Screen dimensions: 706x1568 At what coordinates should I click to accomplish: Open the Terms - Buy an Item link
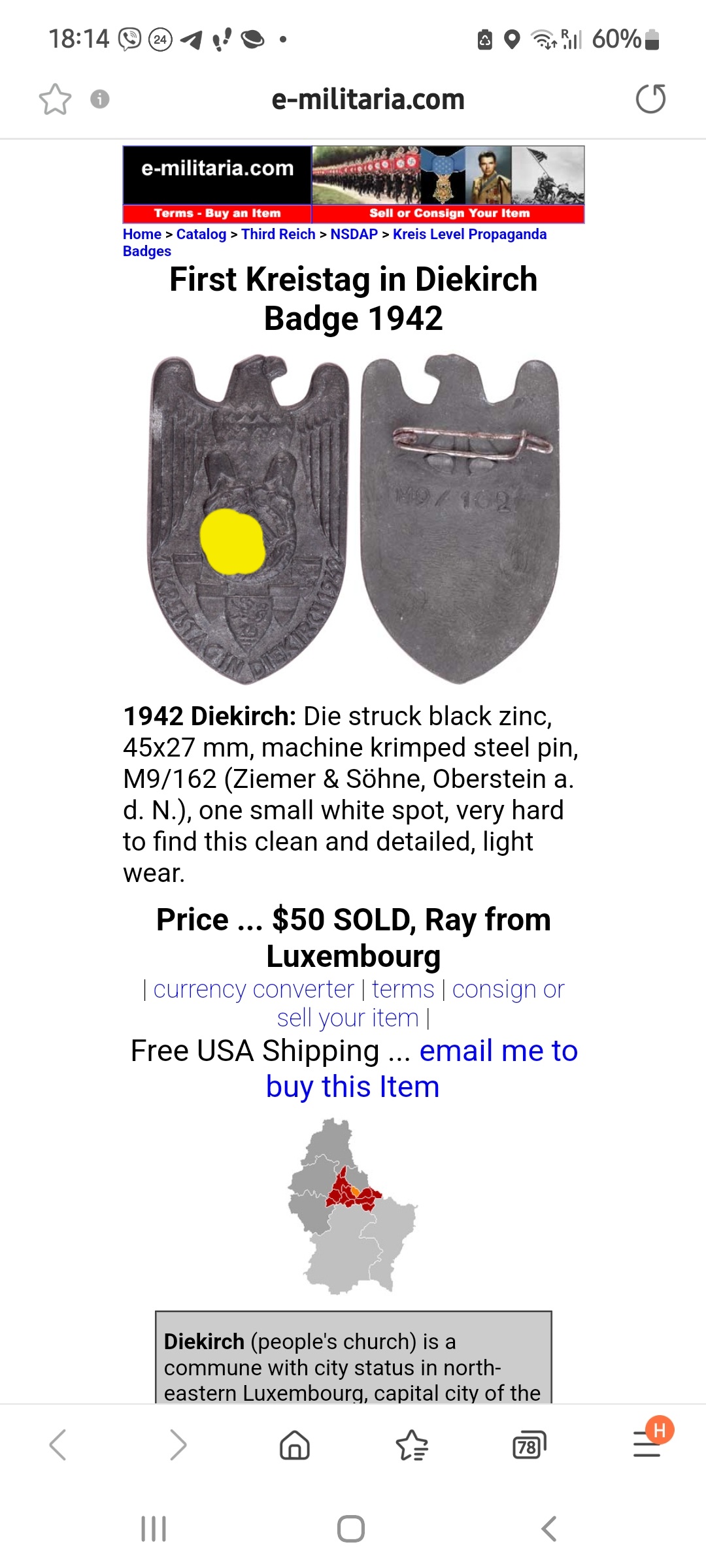[217, 213]
